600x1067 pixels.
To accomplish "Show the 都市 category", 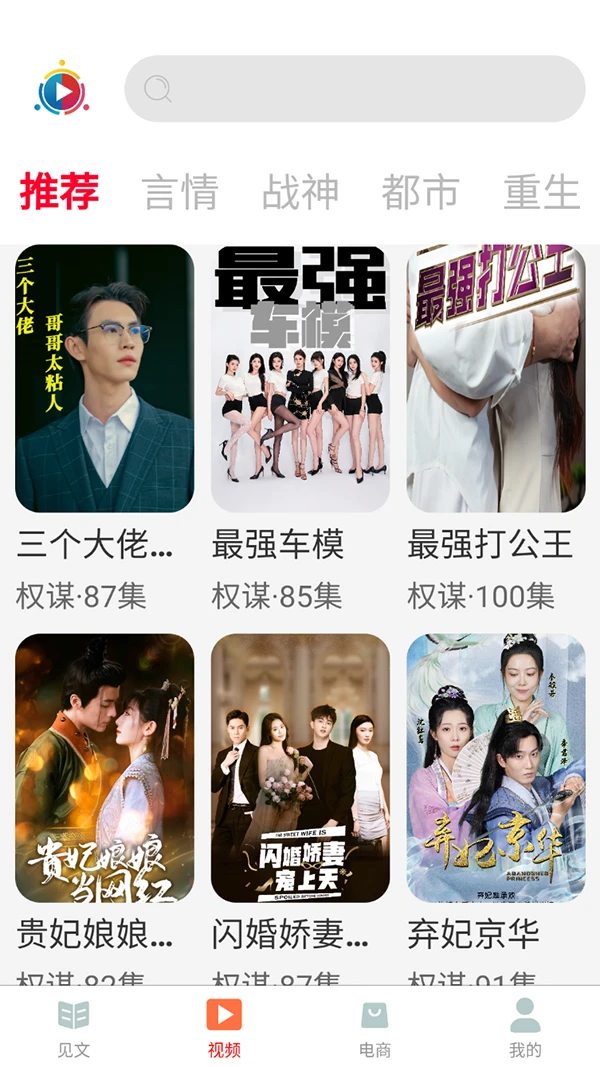I will (x=420, y=192).
